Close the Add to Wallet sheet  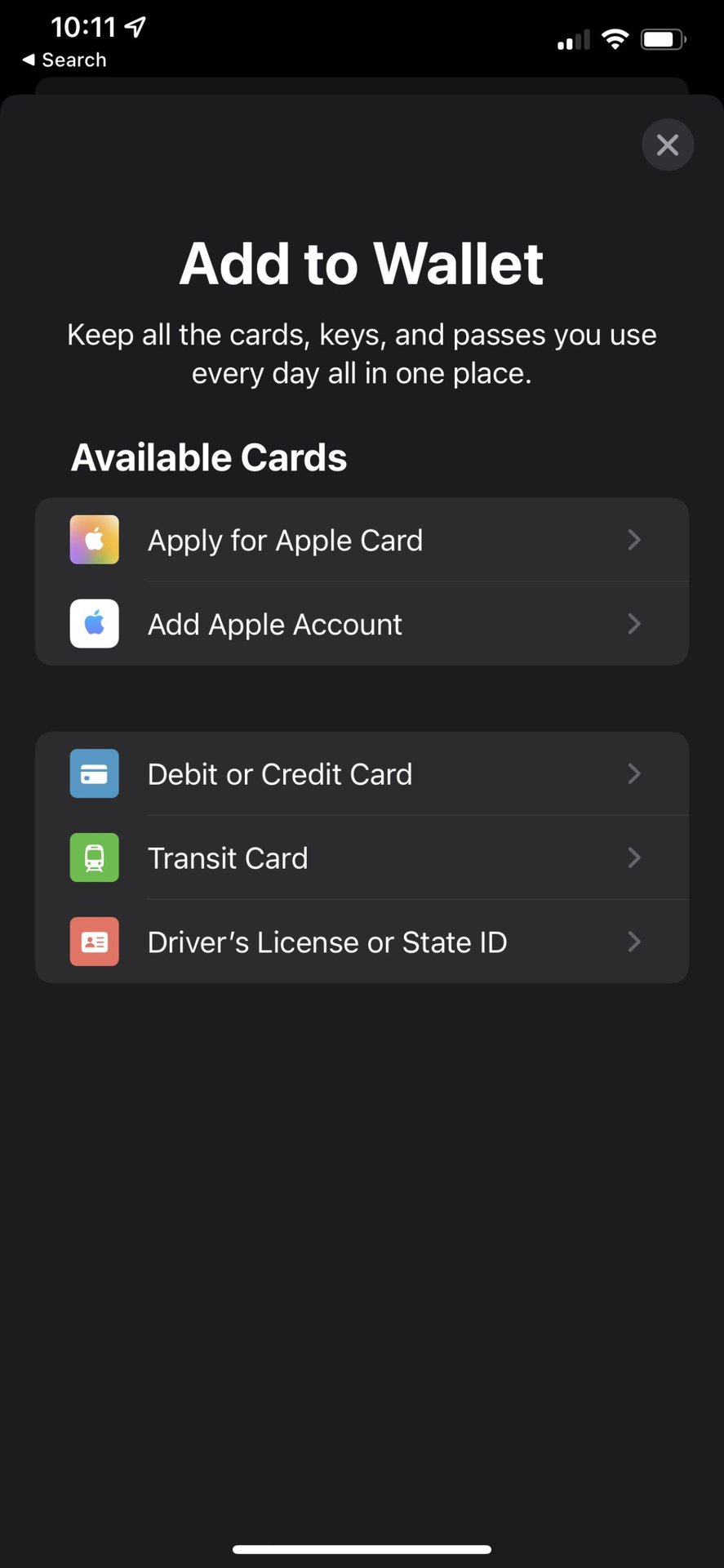click(x=667, y=145)
